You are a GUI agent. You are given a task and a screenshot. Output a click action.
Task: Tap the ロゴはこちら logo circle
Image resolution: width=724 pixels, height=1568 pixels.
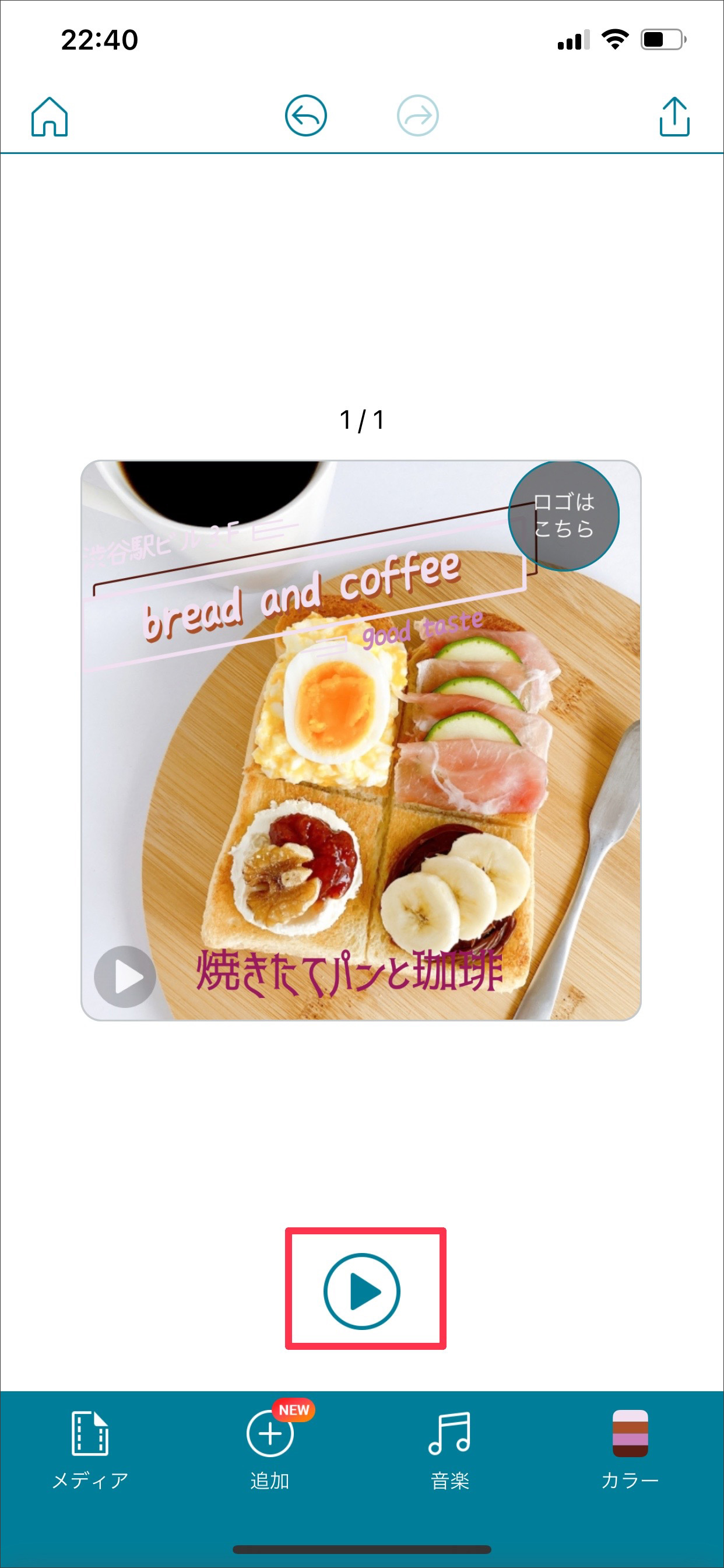pos(563,516)
